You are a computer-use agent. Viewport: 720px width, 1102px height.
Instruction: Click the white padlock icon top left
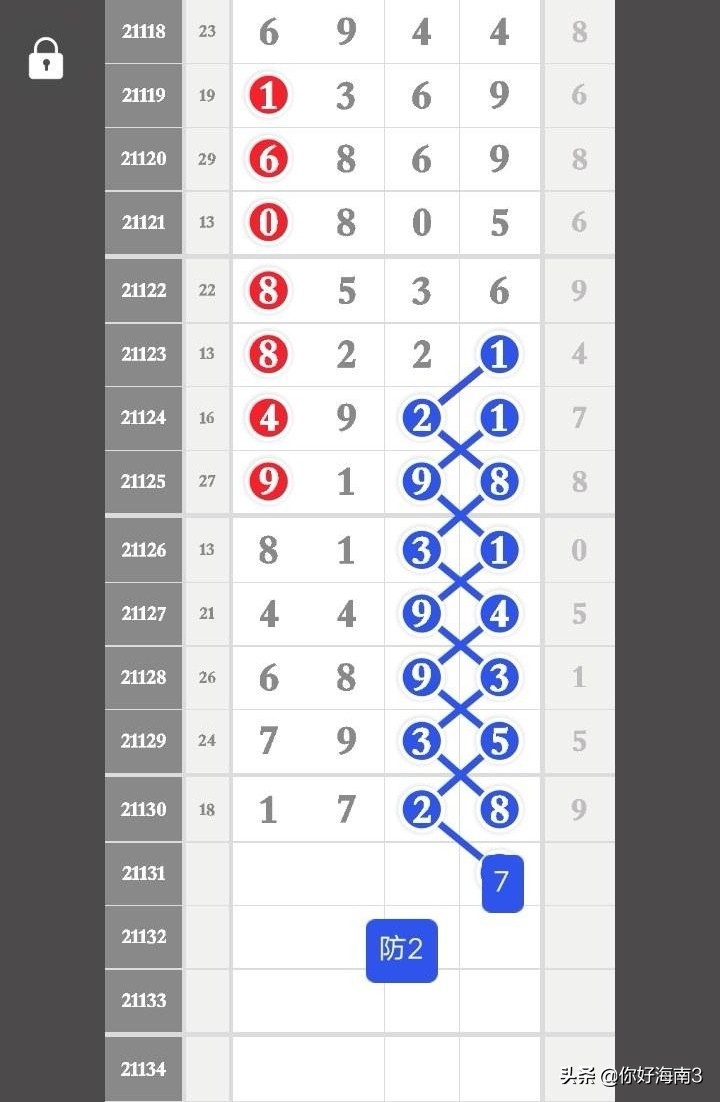(45, 58)
